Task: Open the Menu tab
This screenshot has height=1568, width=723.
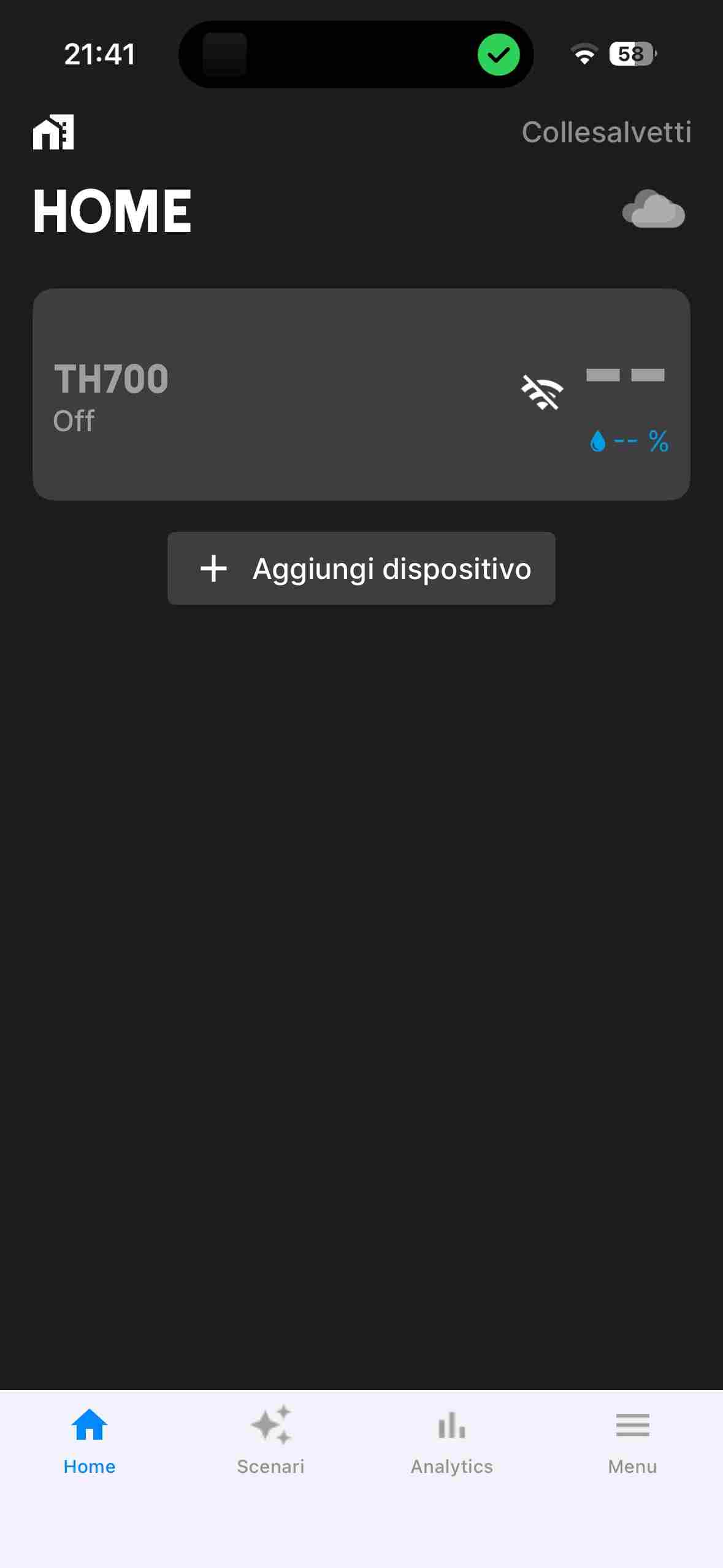Action: click(x=632, y=1439)
